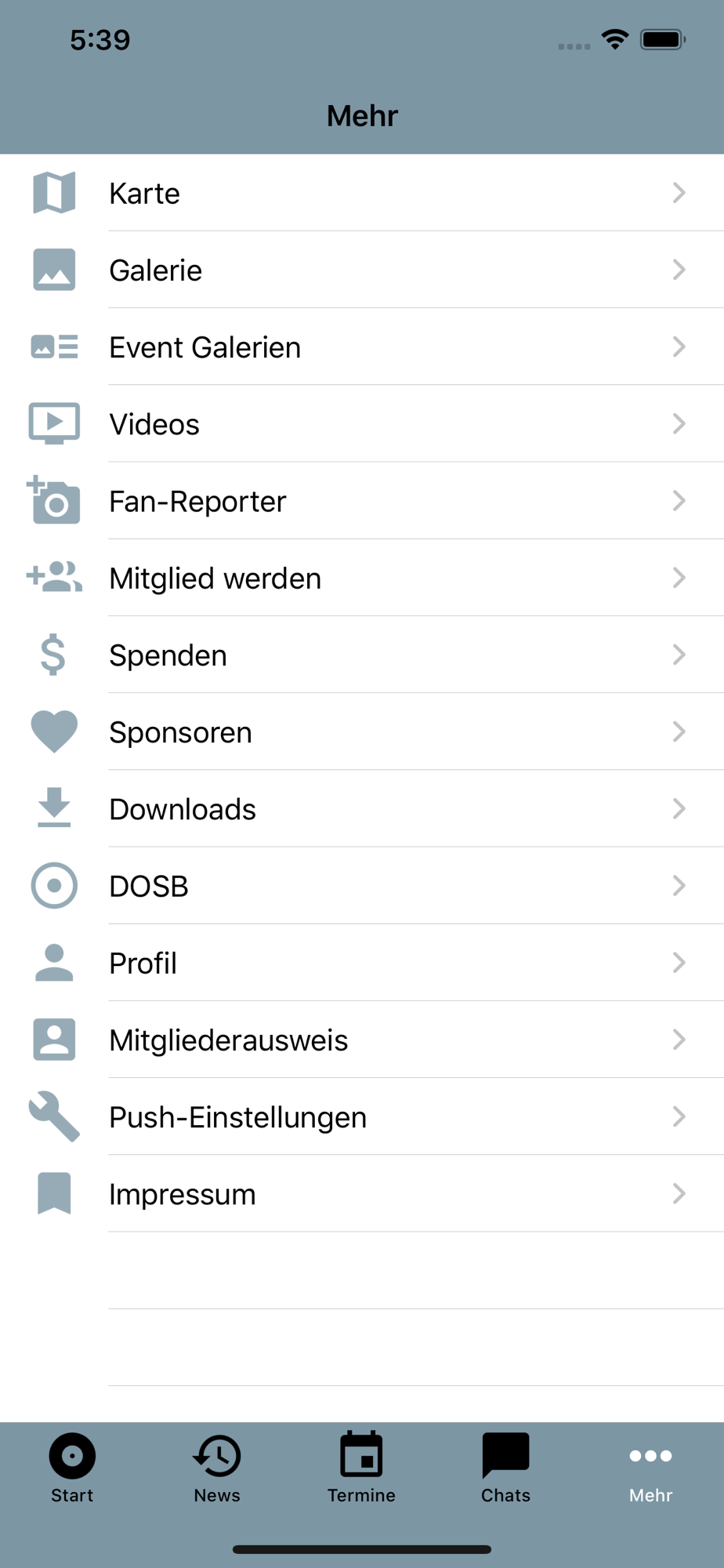This screenshot has width=724, height=1568.
Task: Open the Termine tab
Action: point(362,1468)
